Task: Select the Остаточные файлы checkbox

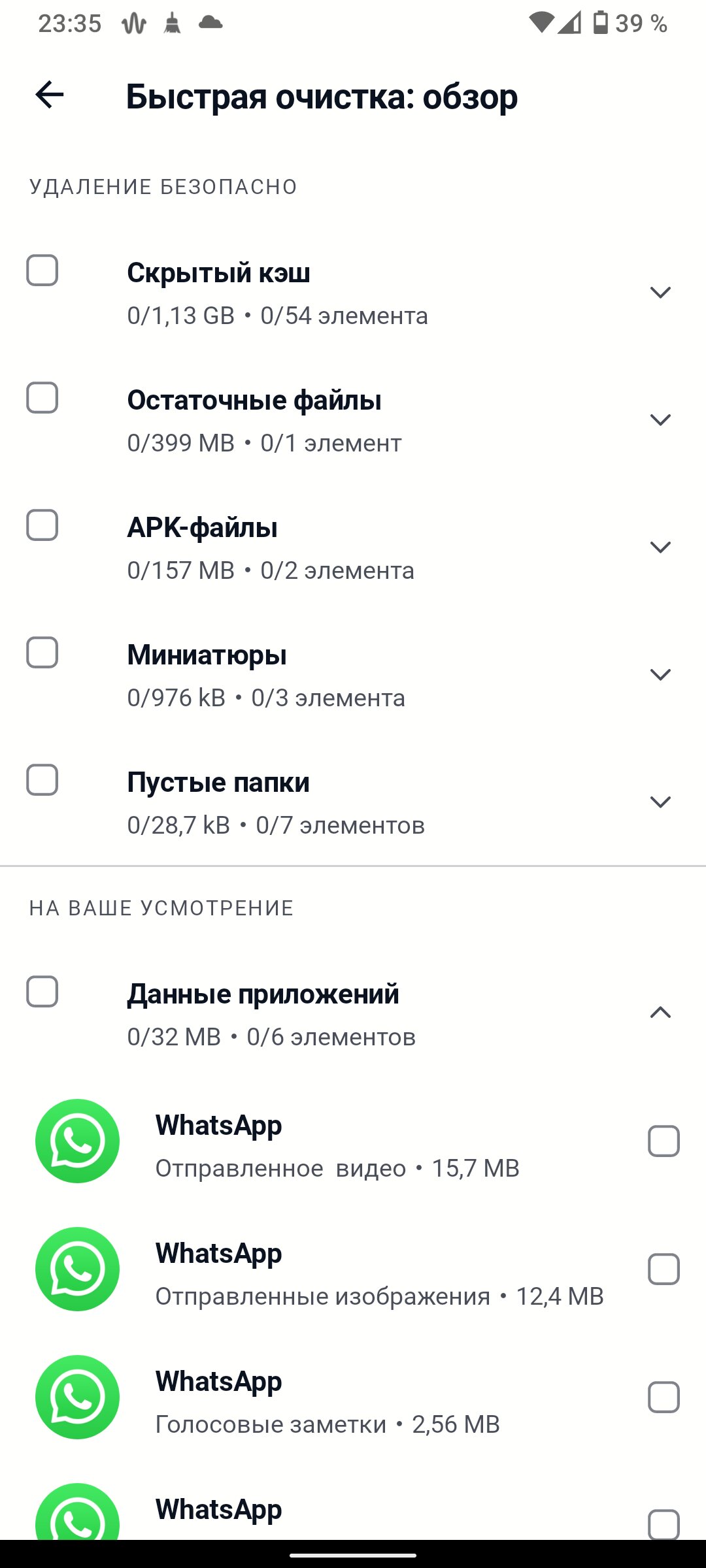Action: click(42, 398)
